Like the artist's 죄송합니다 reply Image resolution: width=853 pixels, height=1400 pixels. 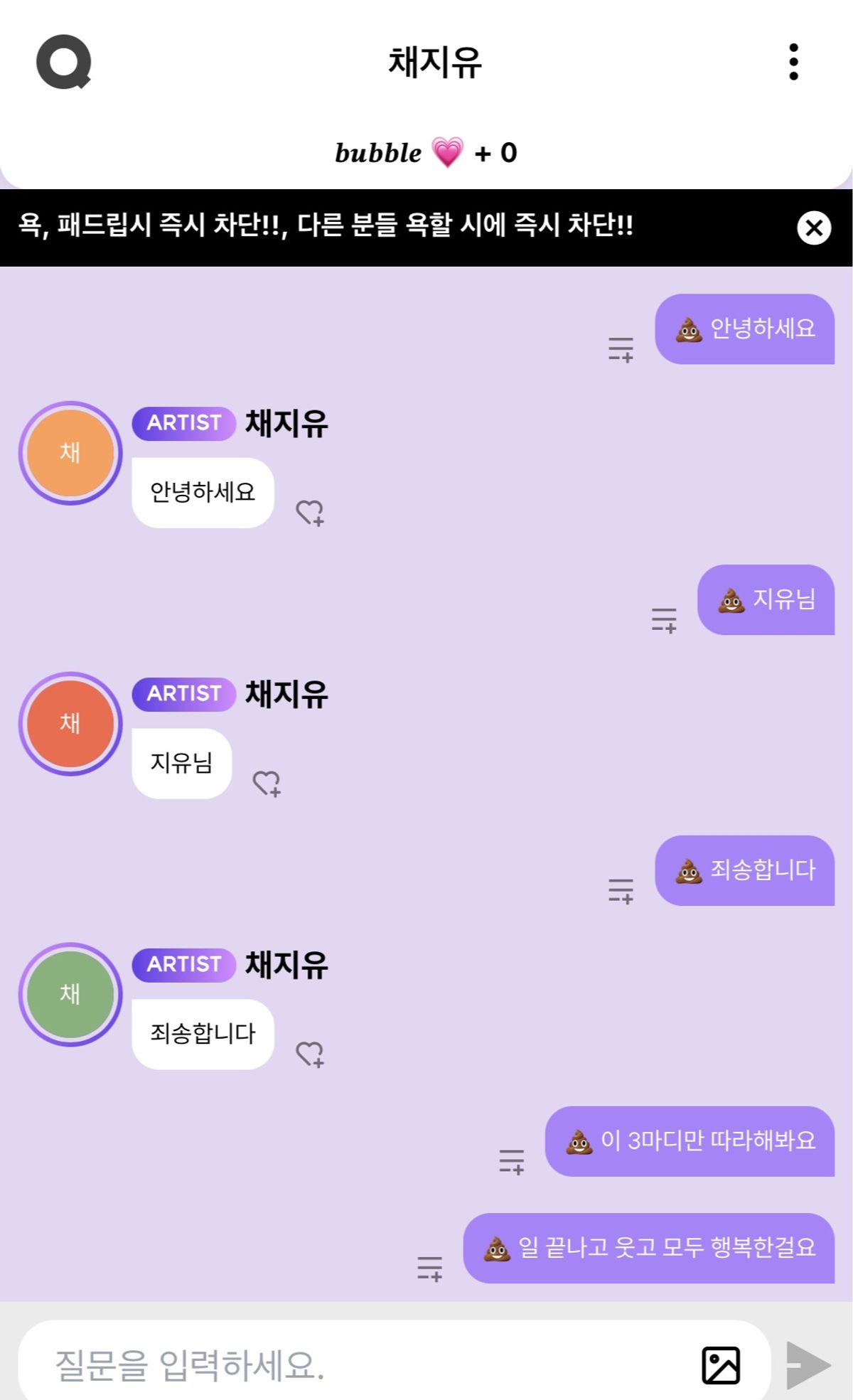click(x=310, y=1054)
